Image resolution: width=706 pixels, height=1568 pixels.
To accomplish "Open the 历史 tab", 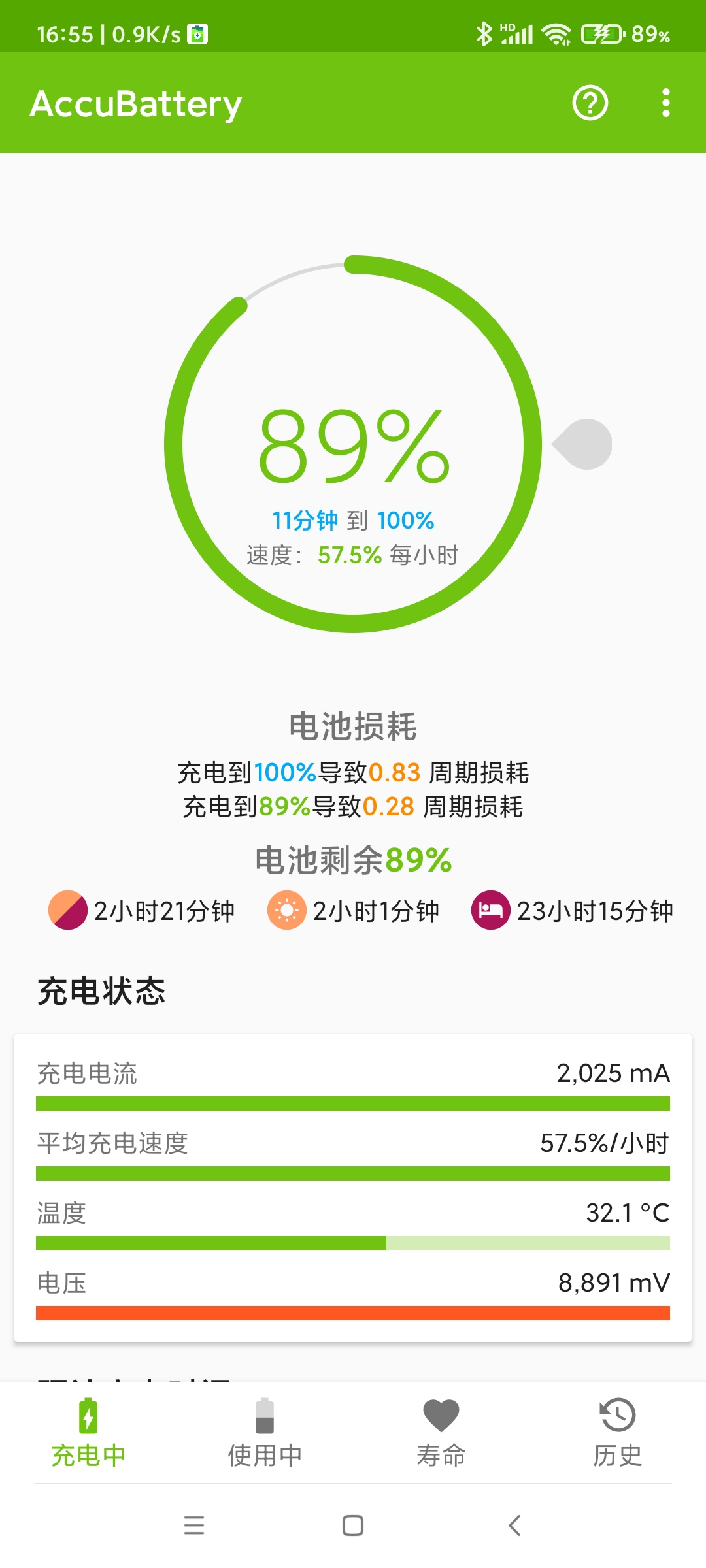I will point(618,1432).
